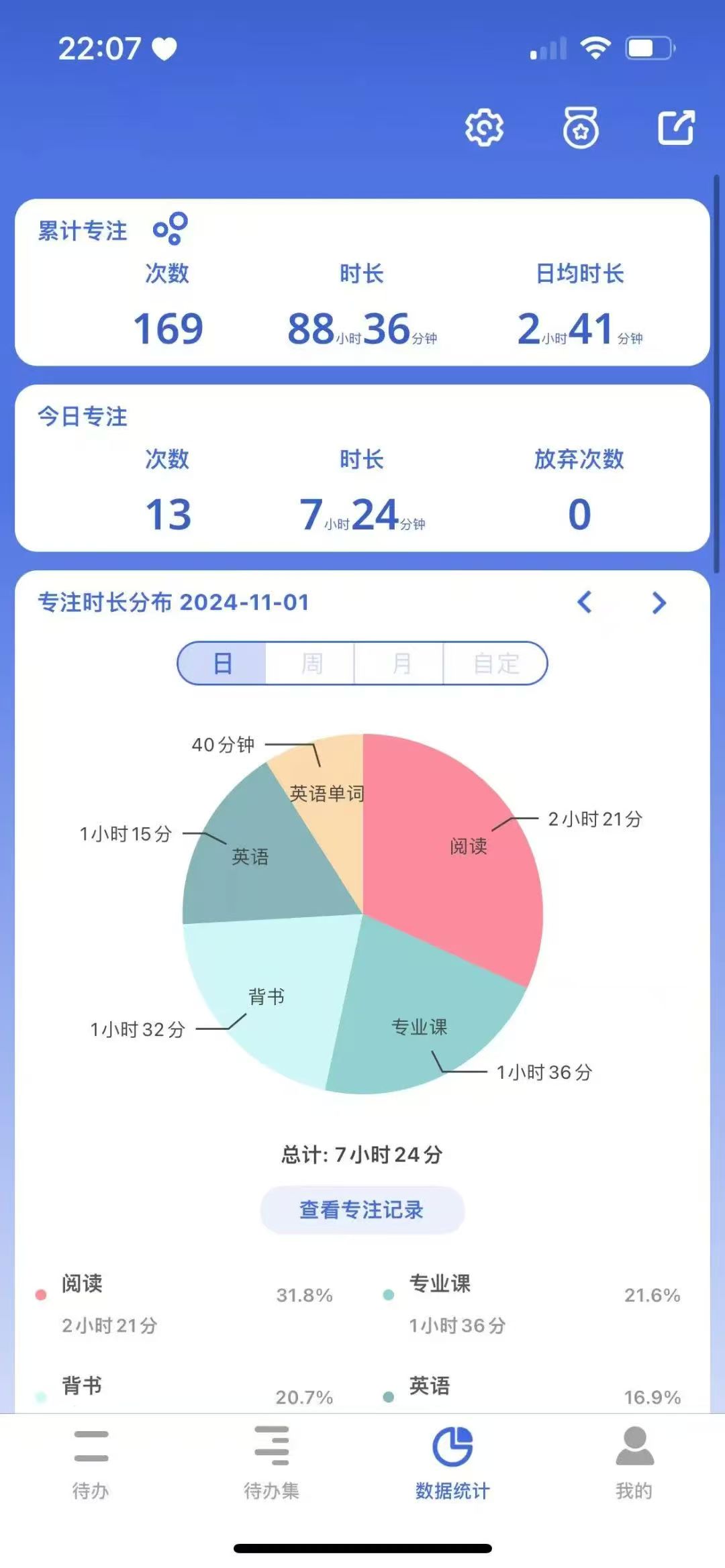Switch to the 自定 custom range segment
The height and width of the screenshot is (1568, 725).
[496, 664]
